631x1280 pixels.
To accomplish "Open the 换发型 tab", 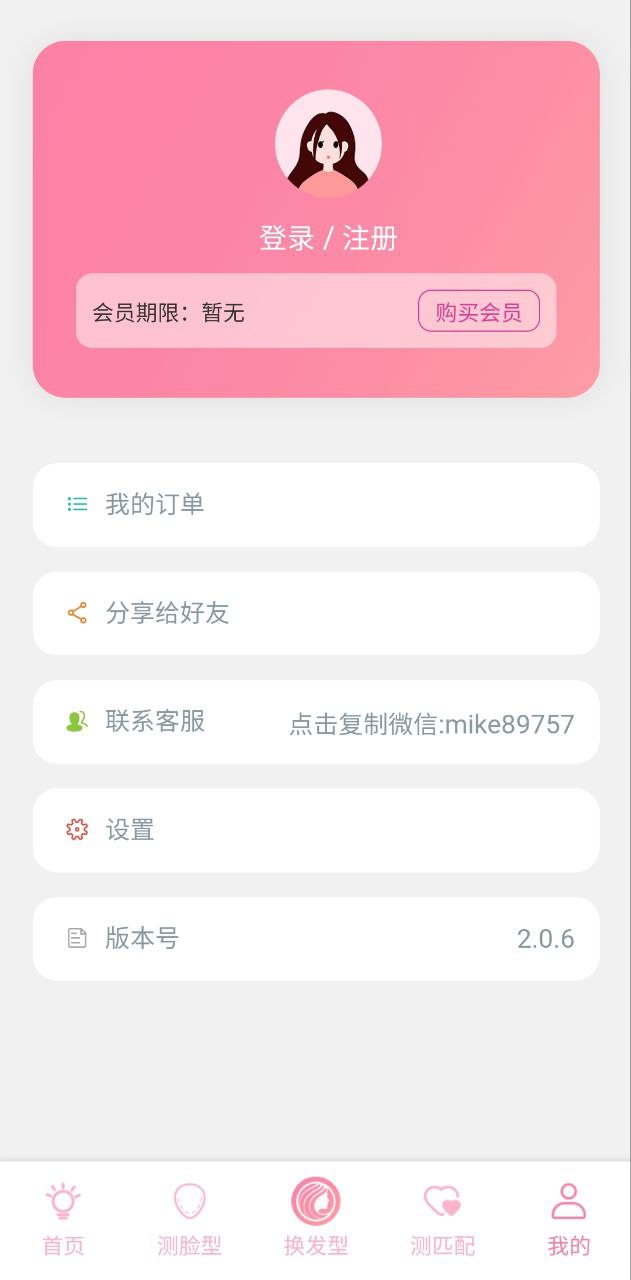I will point(316,1218).
